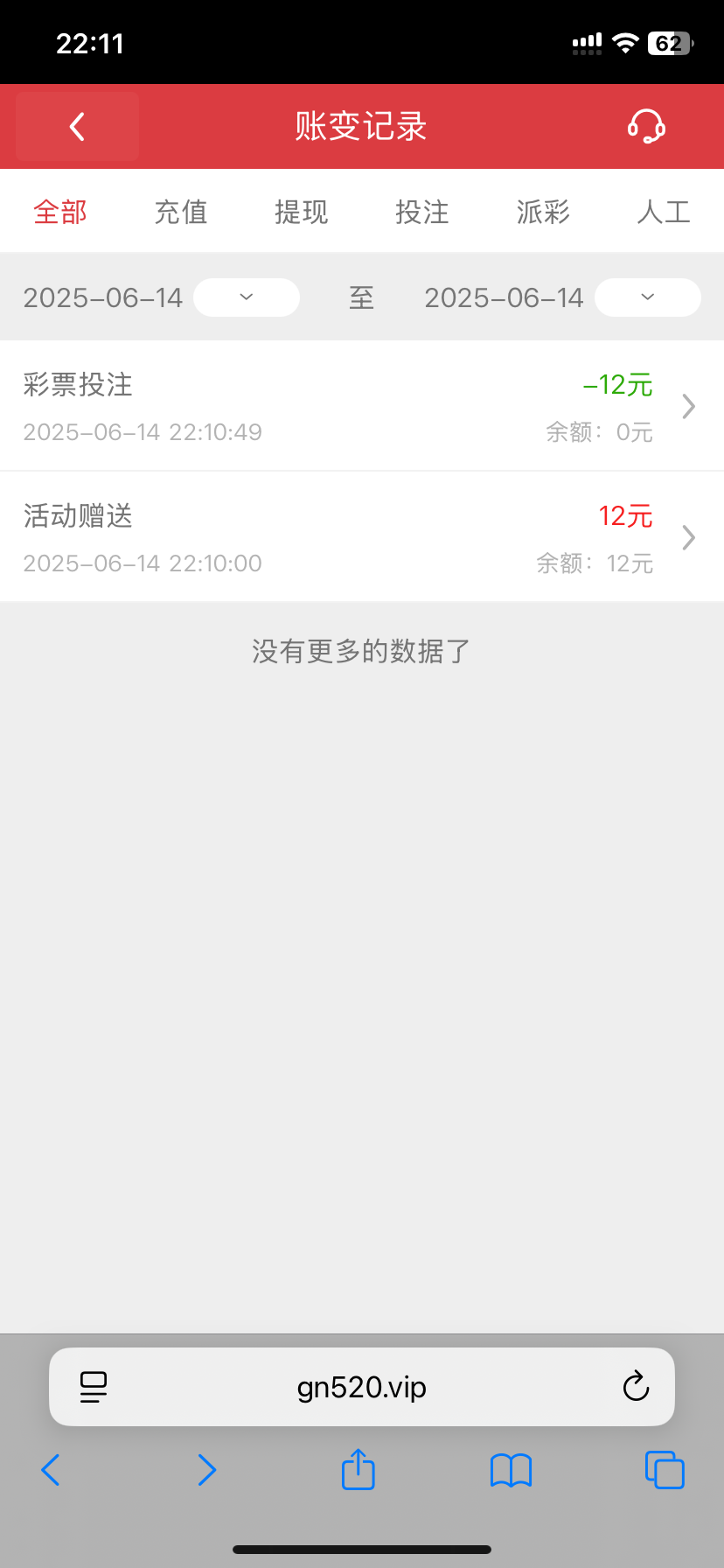
Task: Tap the 投注 filter option
Action: pos(422,212)
